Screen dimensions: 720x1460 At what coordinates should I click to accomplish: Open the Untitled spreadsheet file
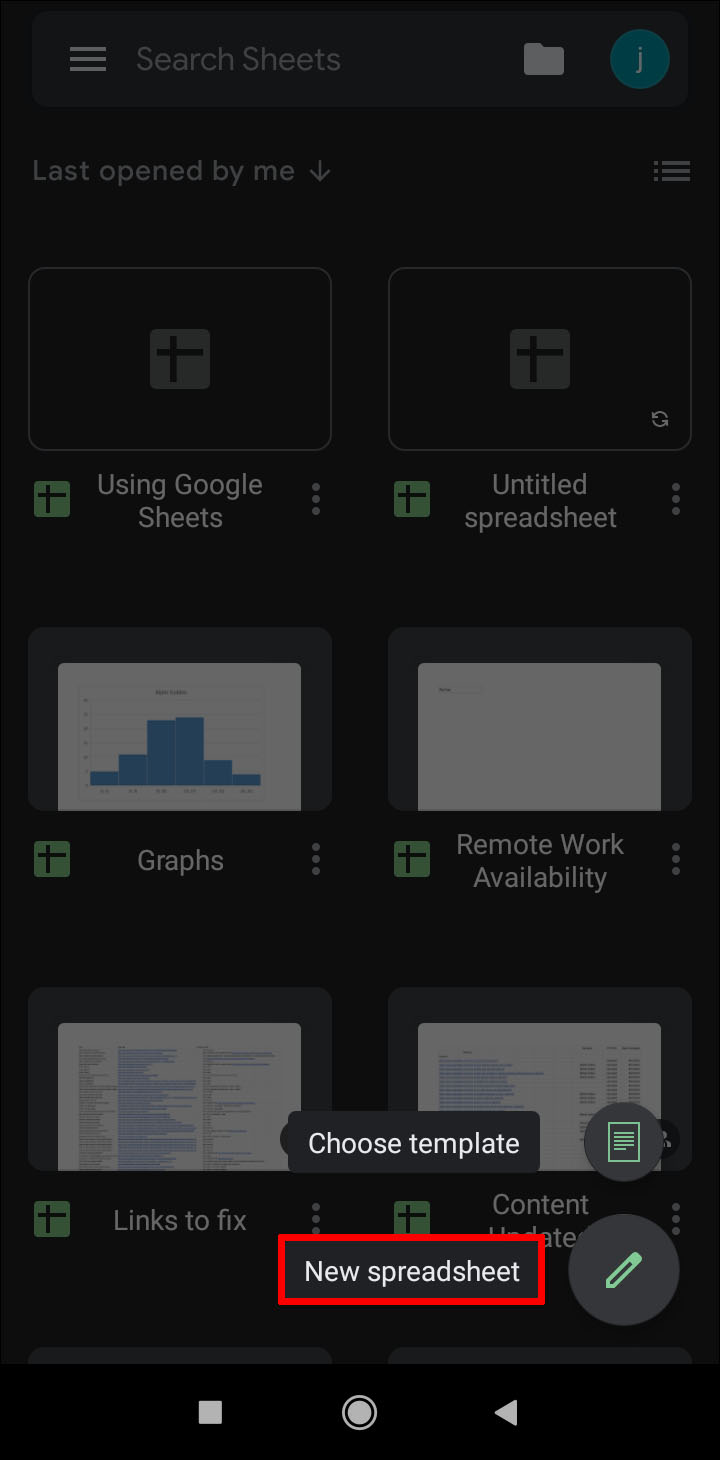coord(539,359)
